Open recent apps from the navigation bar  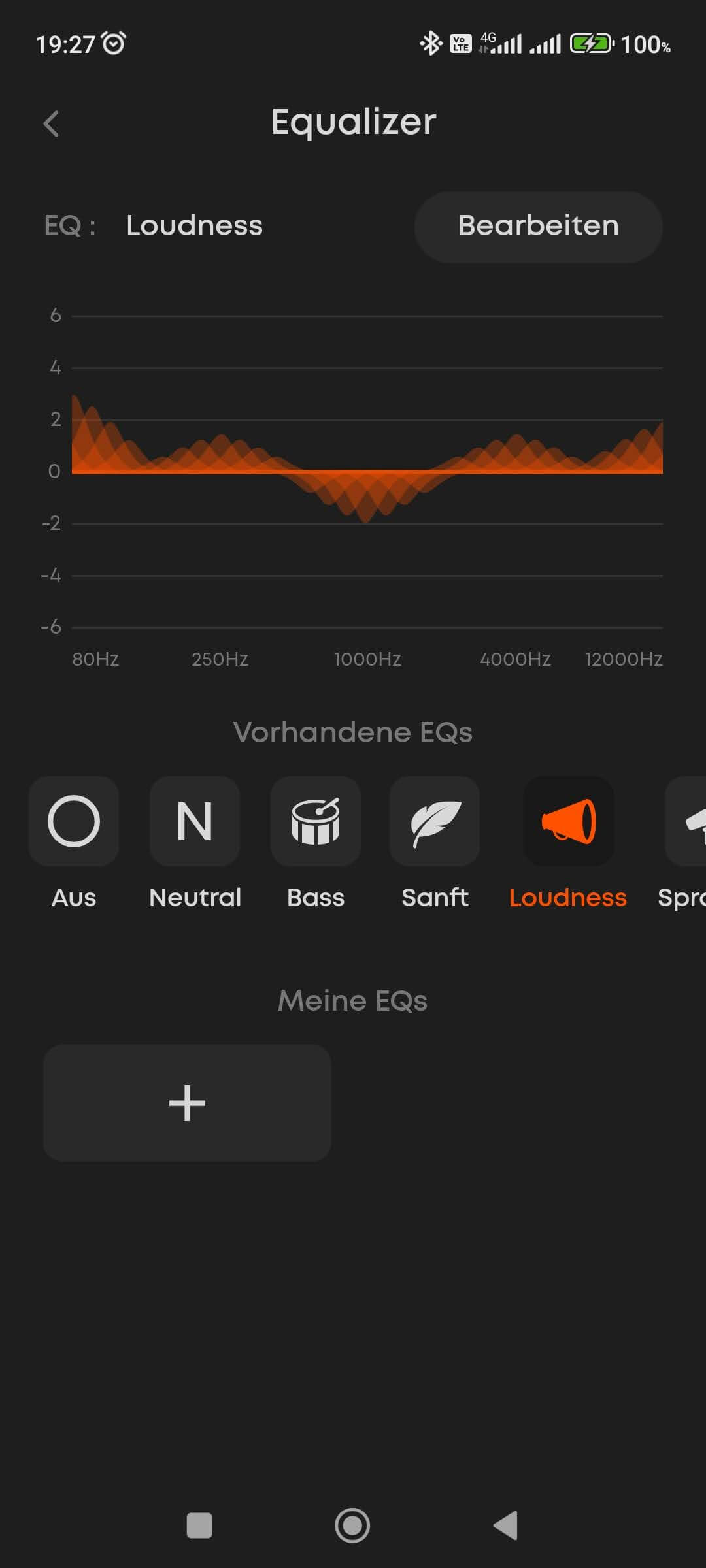(x=199, y=1526)
